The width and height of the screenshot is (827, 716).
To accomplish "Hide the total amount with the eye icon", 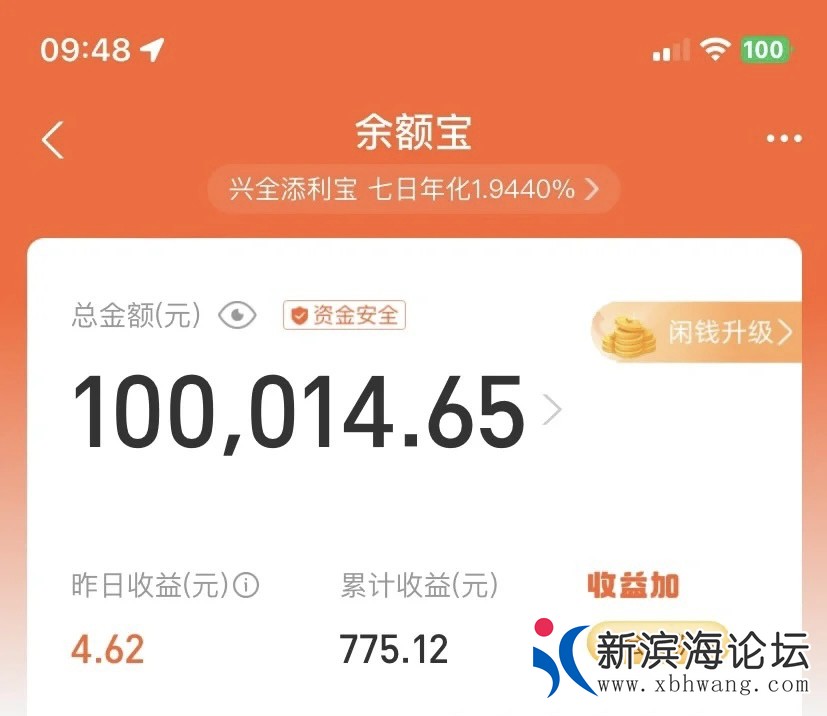I will tap(237, 316).
